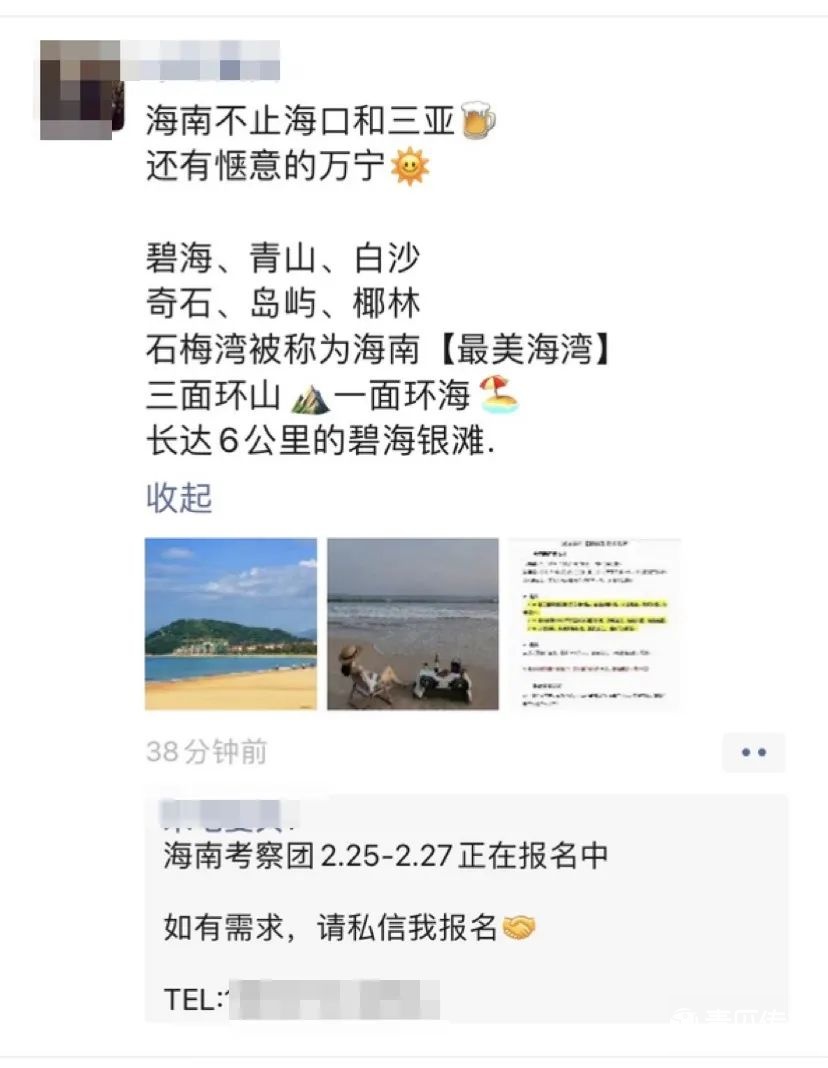
Task: Open the document image with yellow highlights
Action: (x=595, y=624)
